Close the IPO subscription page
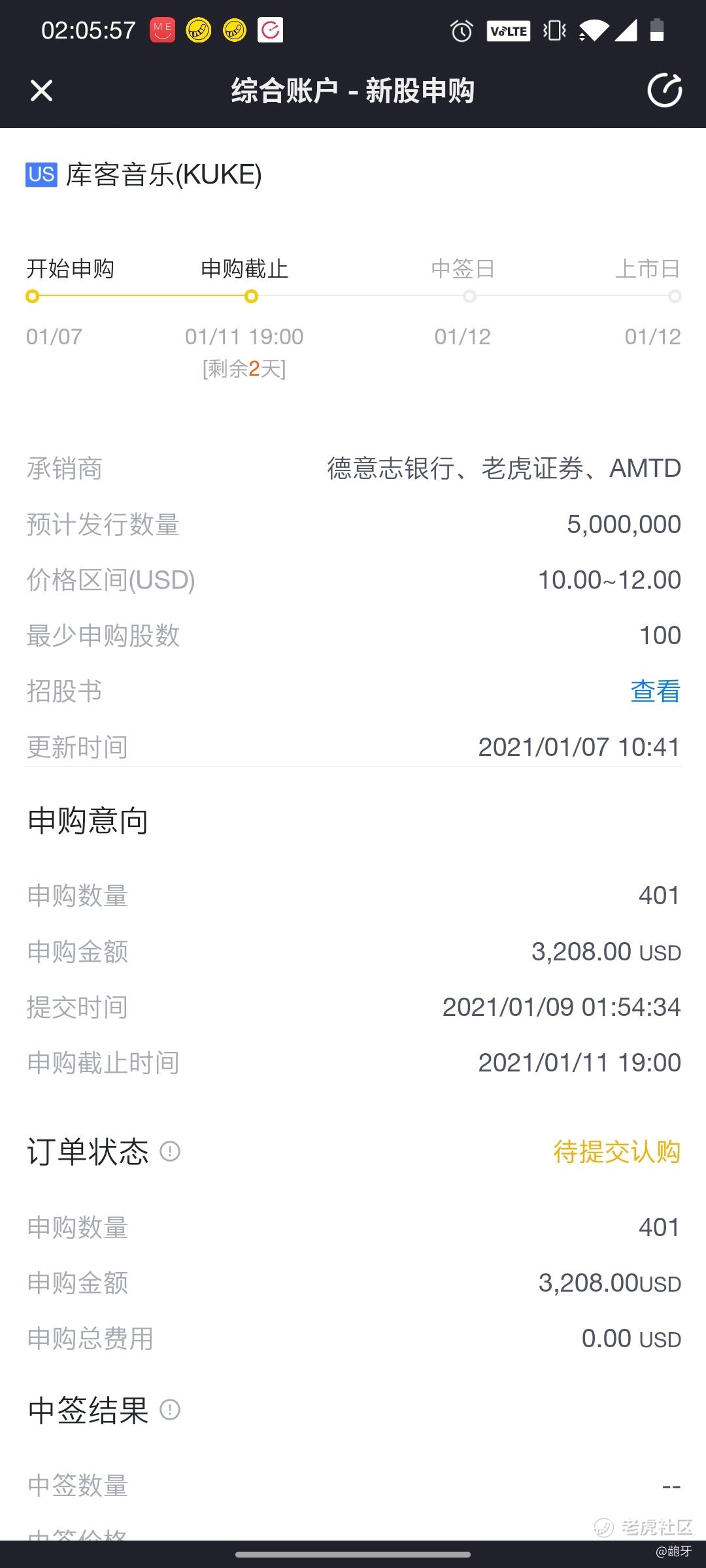The height and width of the screenshot is (1568, 706). (41, 90)
